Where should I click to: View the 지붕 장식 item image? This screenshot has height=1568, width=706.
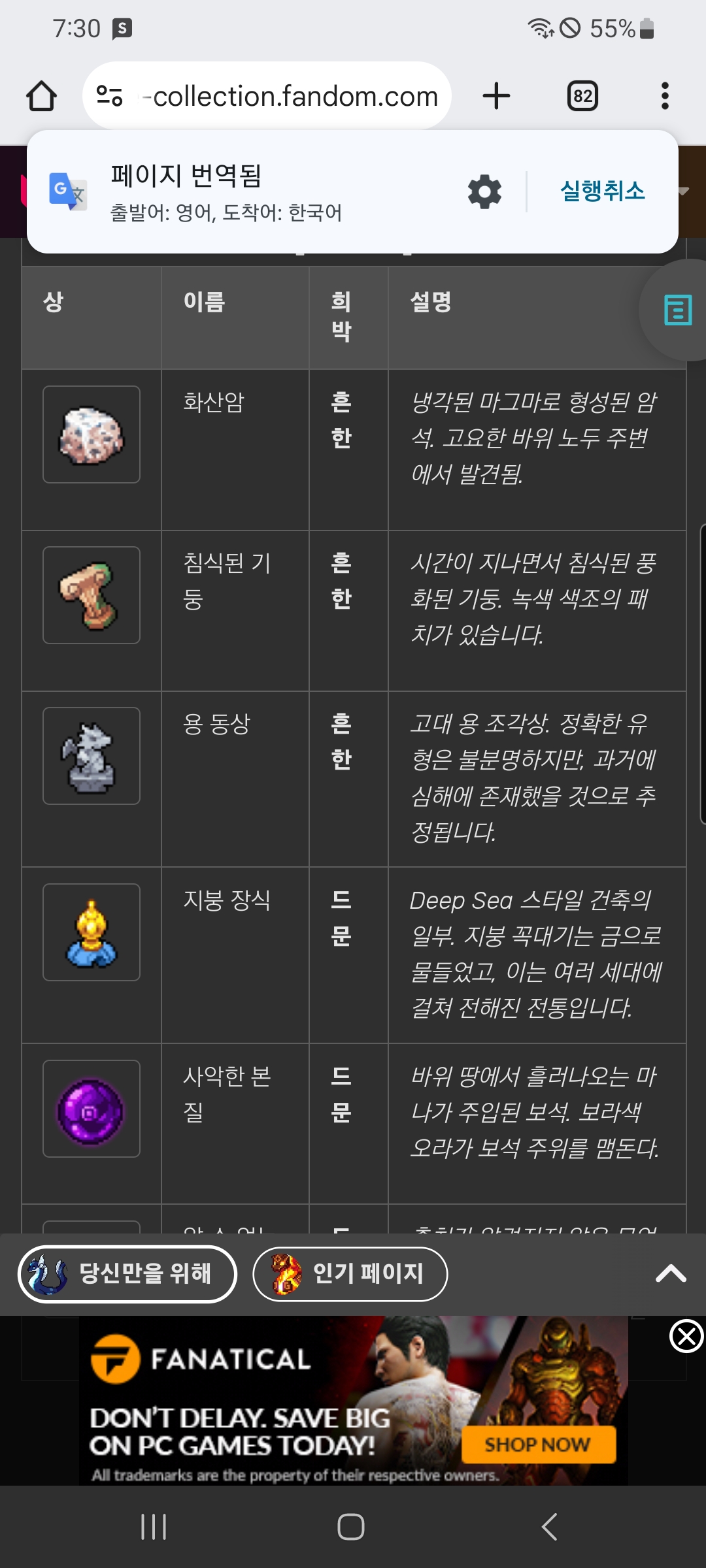pos(92,932)
